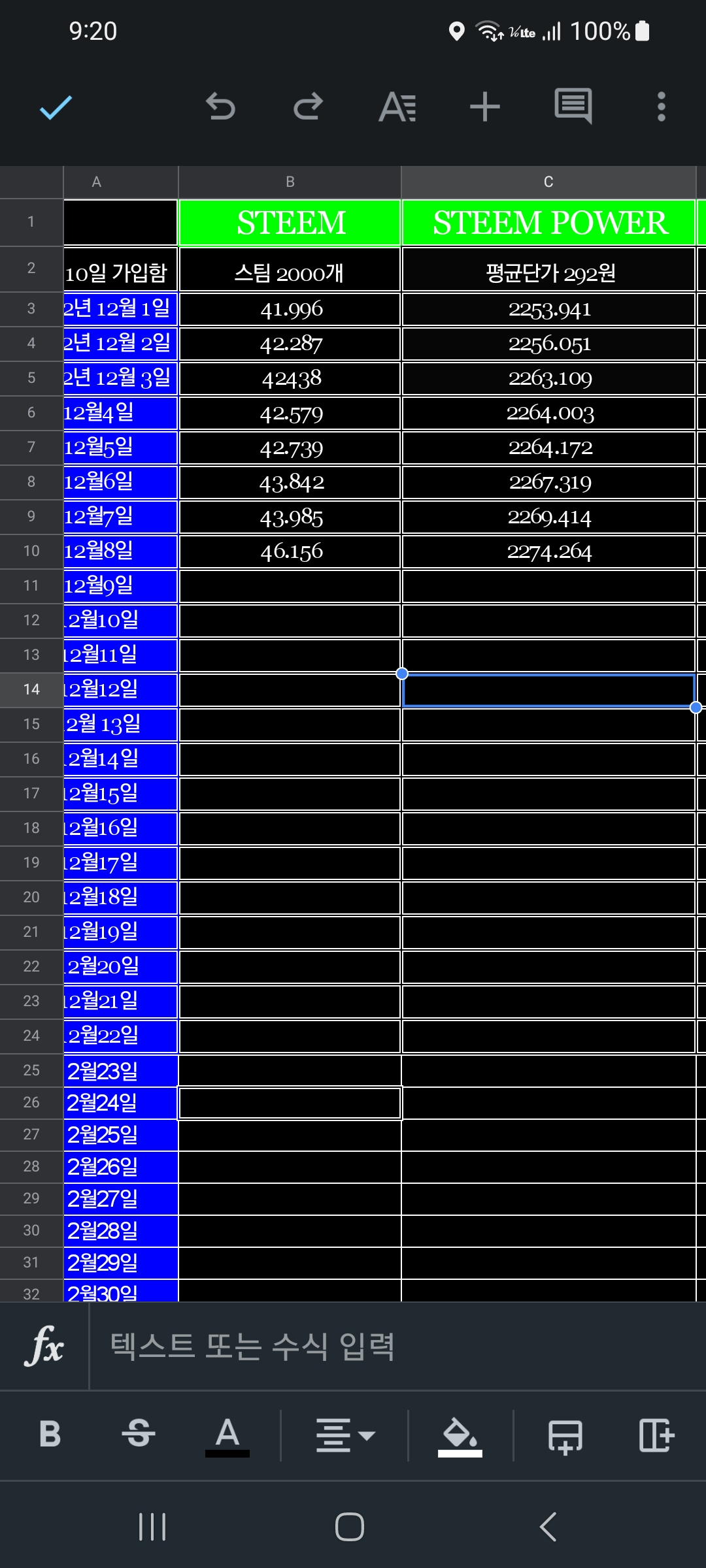The width and height of the screenshot is (706, 1568).
Task: Open the text alignment dropdown
Action: pyautogui.click(x=345, y=1435)
